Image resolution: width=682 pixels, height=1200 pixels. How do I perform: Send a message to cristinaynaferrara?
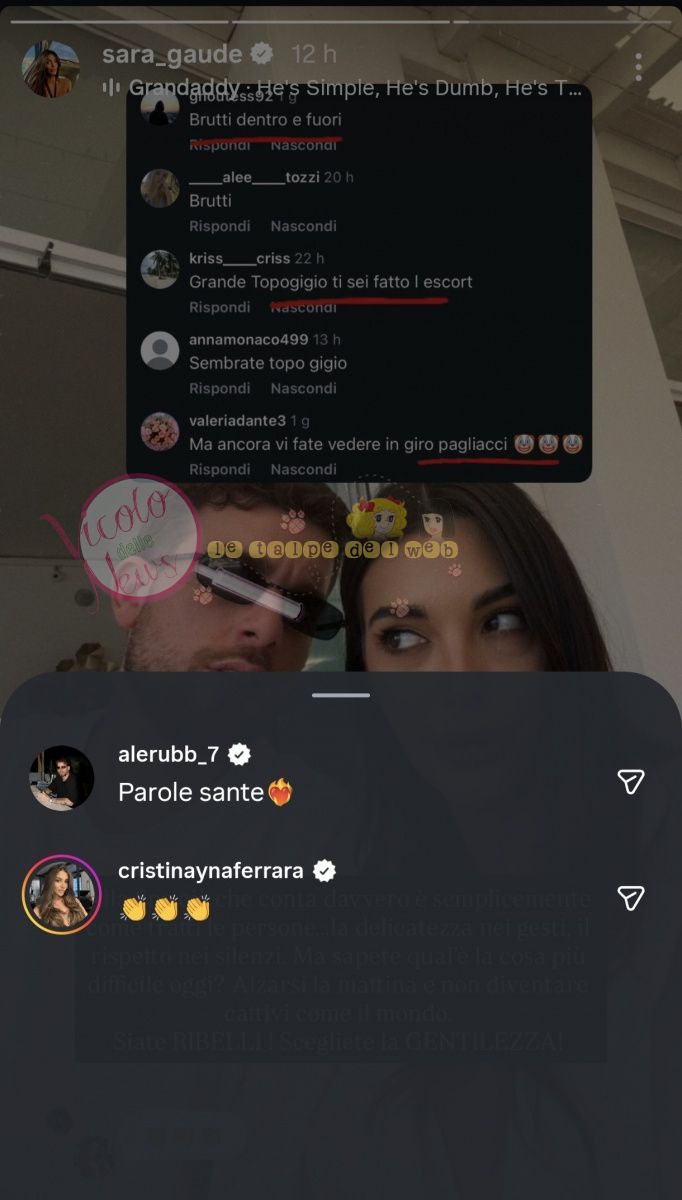(x=630, y=898)
